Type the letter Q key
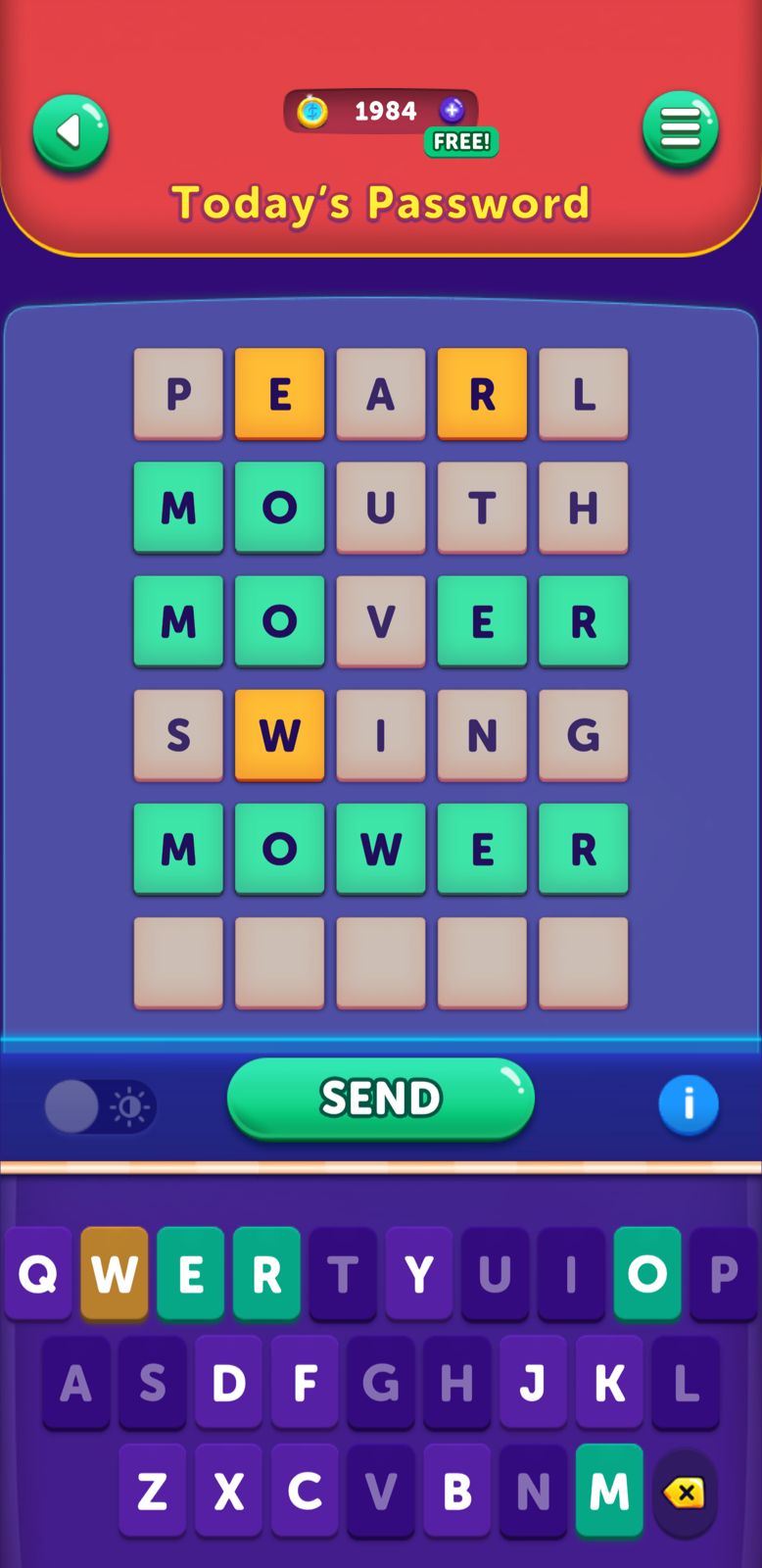762x1568 pixels. click(38, 1274)
